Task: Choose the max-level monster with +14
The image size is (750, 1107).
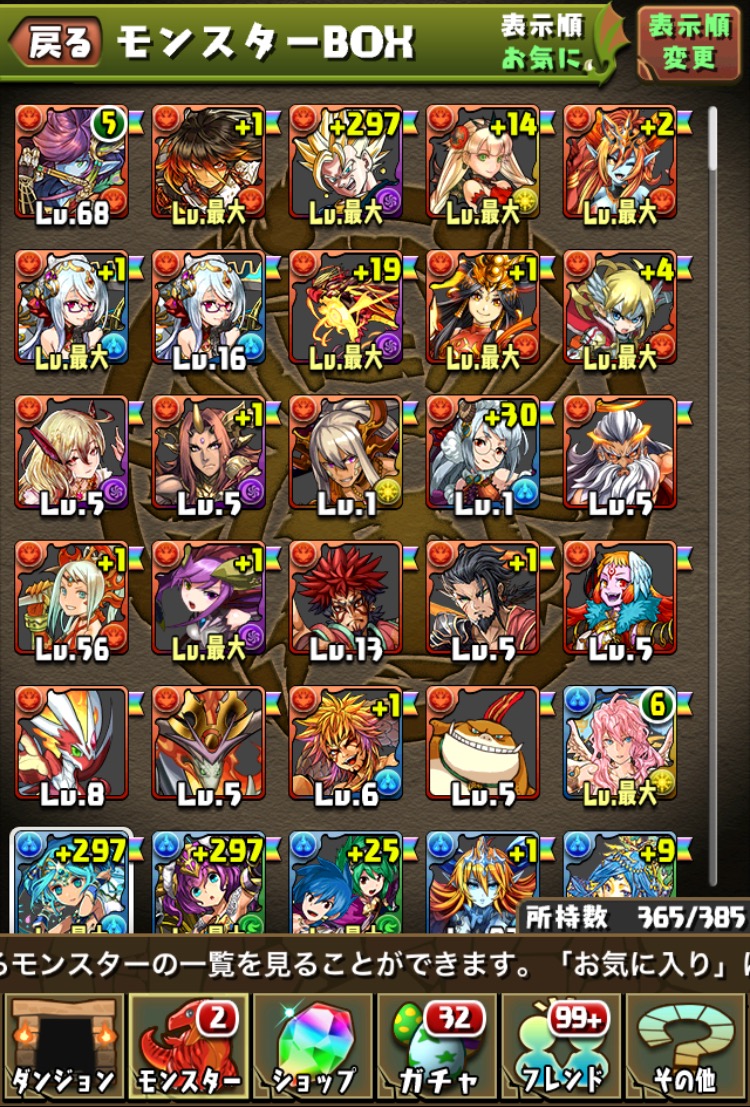Action: click(x=483, y=163)
